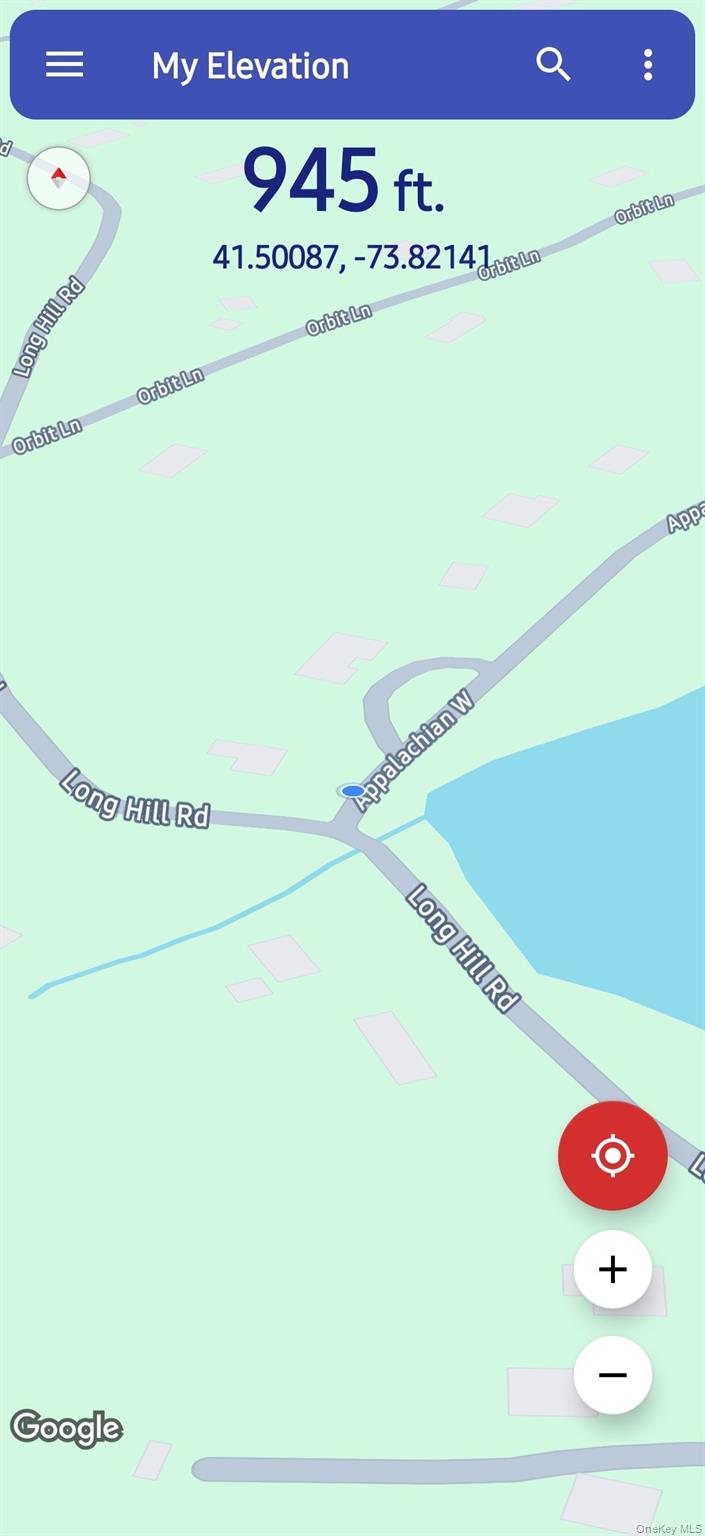Viewport: 705px width, 1536px height.
Task: Tap the search magnifier icon
Action: [x=553, y=65]
